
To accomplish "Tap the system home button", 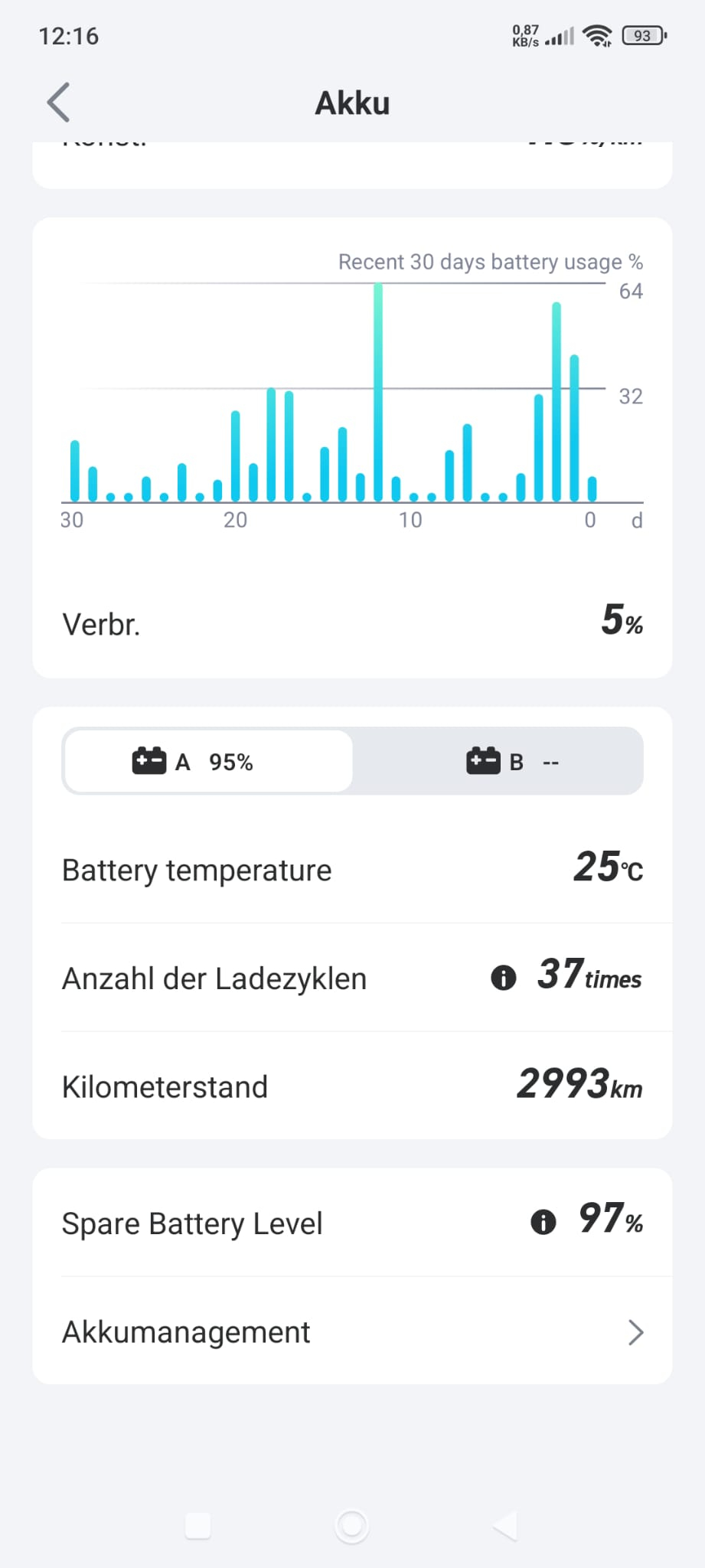I will point(352,1525).
